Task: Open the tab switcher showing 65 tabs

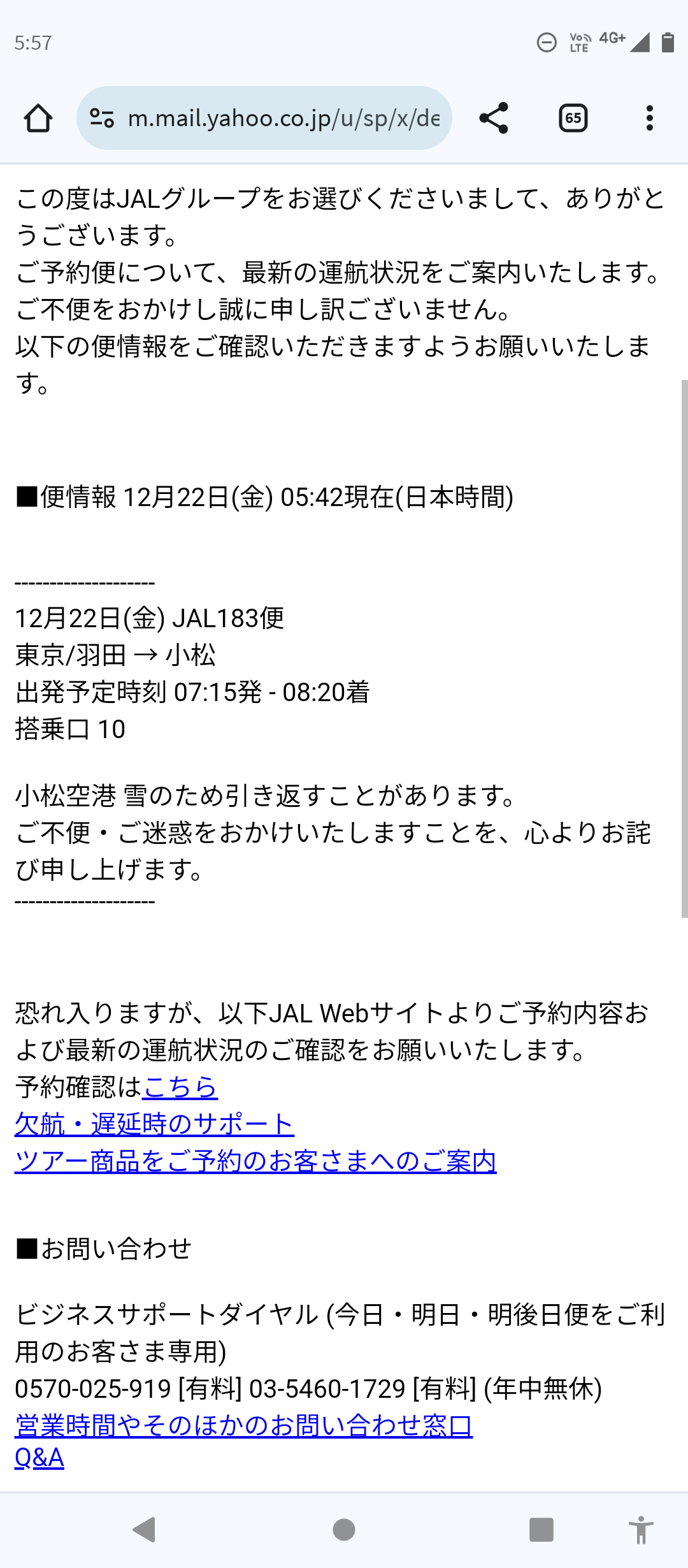Action: point(573,118)
